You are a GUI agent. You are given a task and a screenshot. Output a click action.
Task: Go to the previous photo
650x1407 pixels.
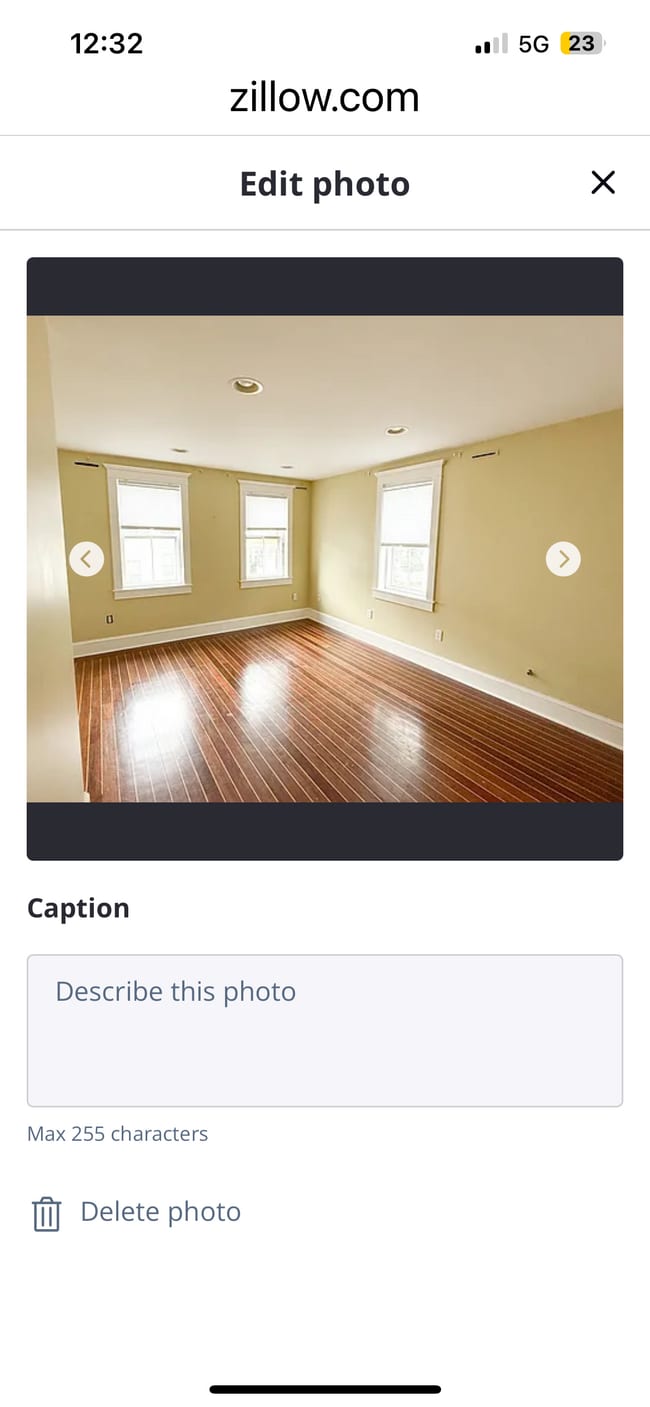[87, 559]
